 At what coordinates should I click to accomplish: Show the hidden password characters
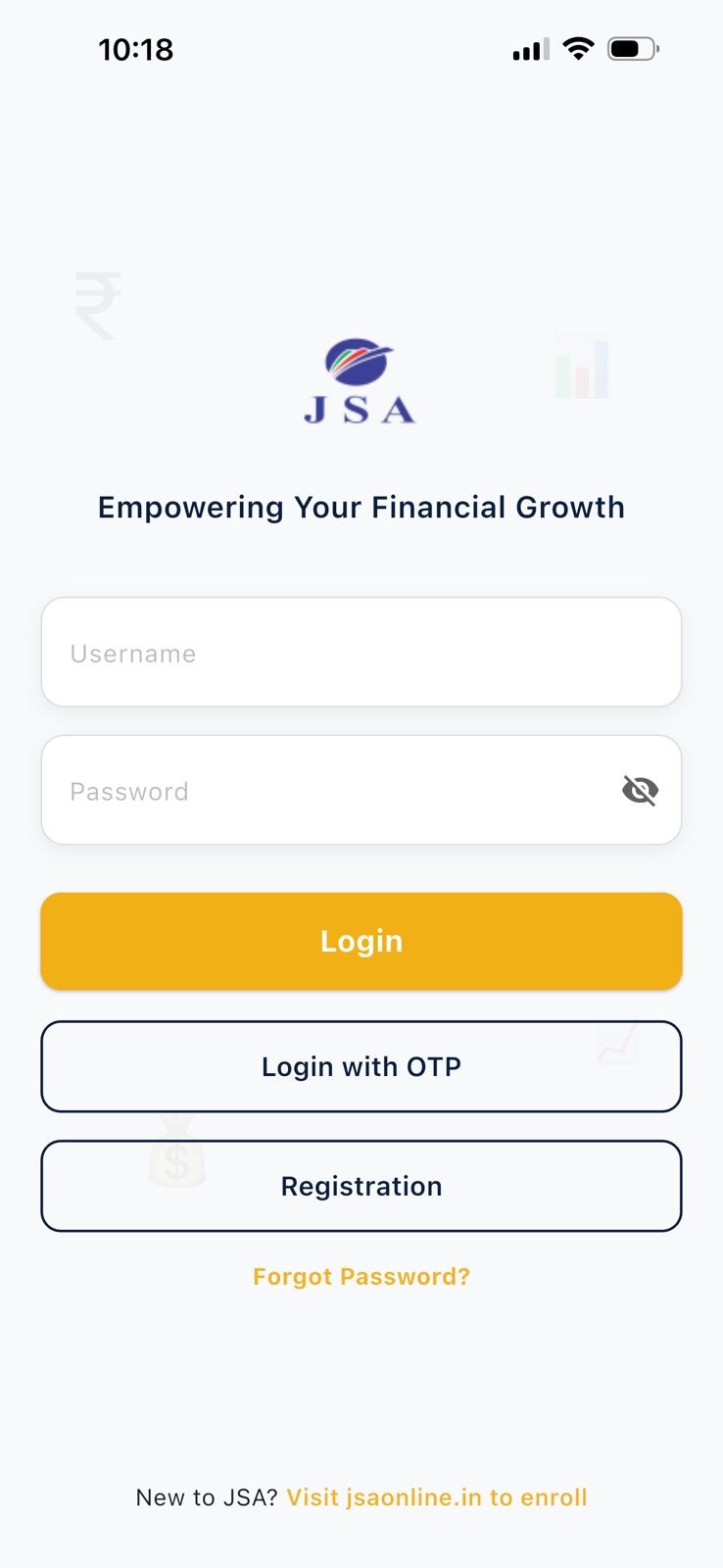click(641, 790)
